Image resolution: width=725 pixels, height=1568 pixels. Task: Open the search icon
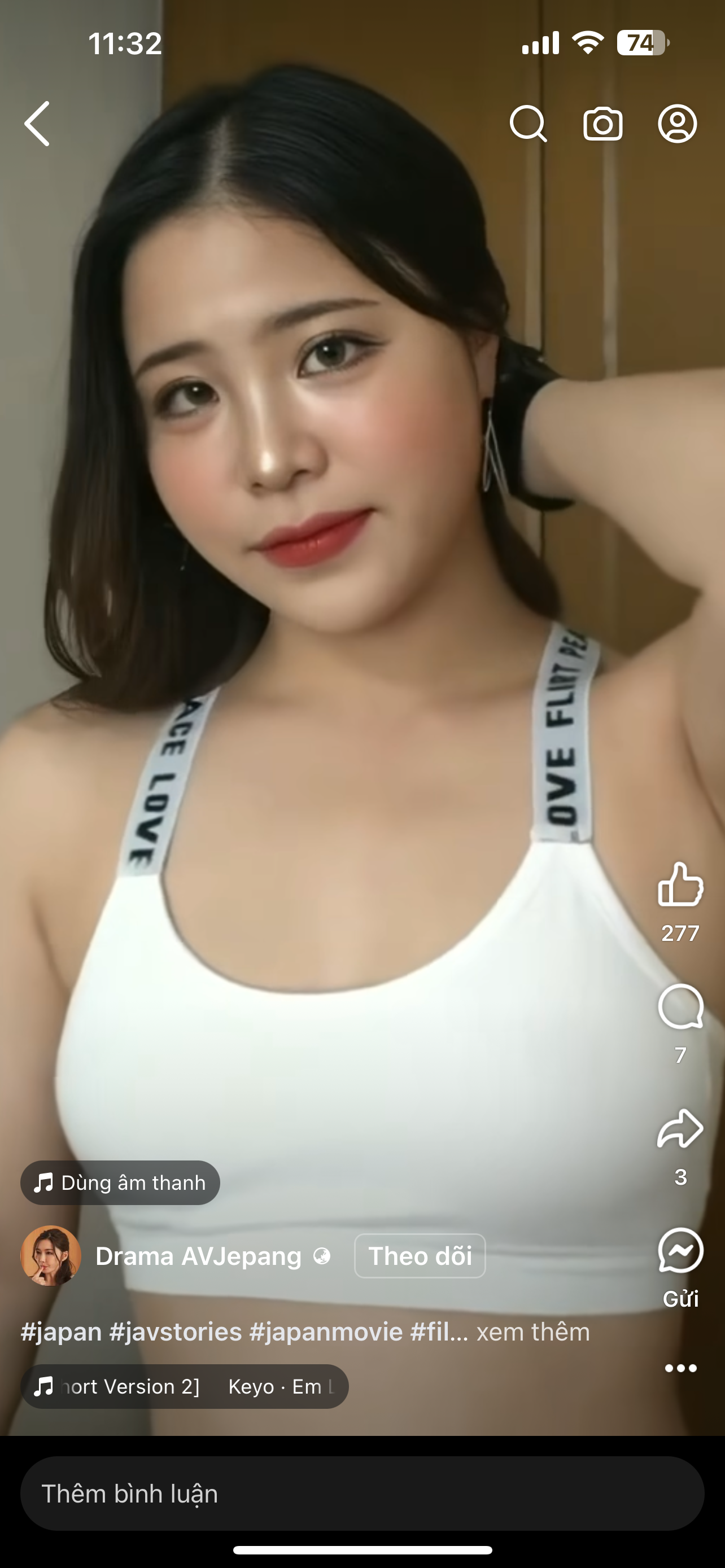click(x=528, y=124)
